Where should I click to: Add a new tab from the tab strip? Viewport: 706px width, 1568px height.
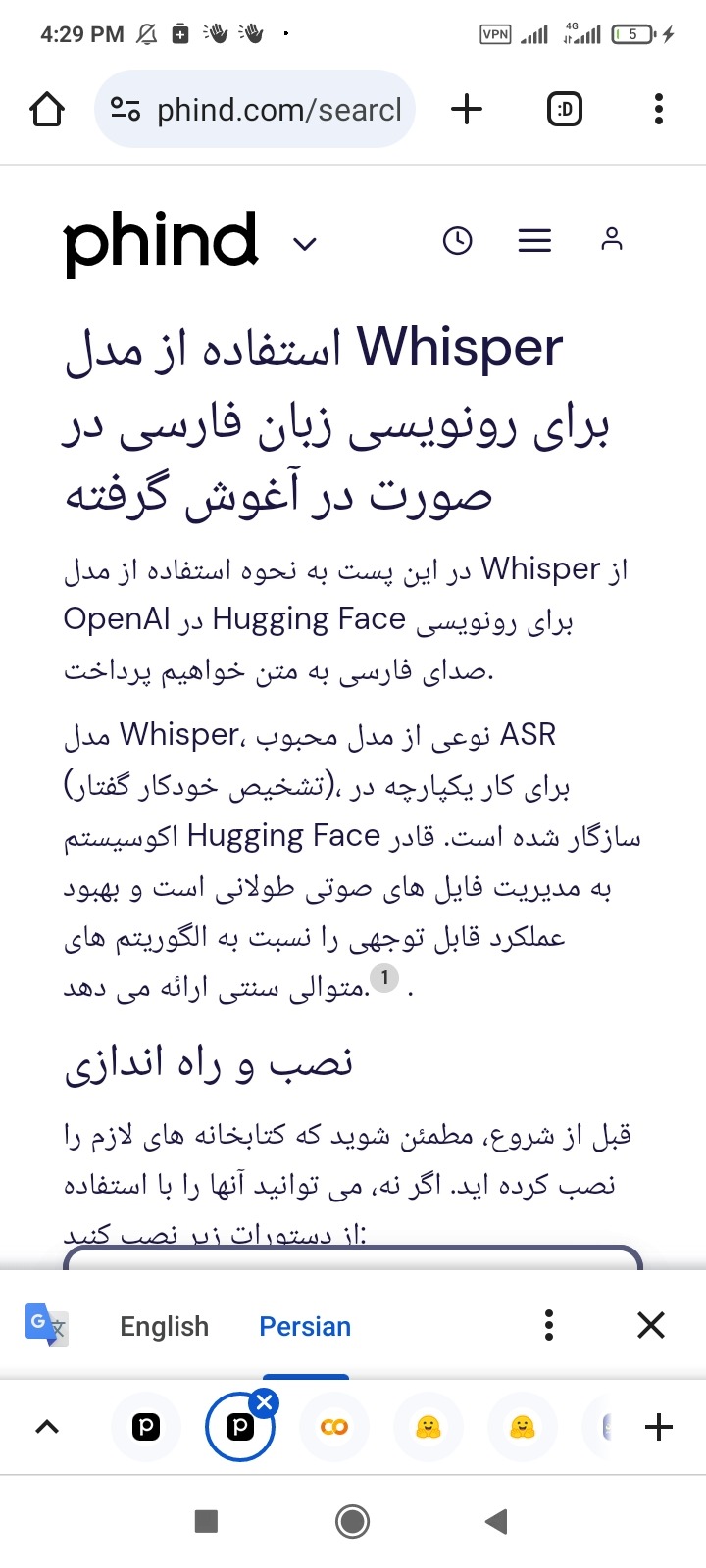[x=659, y=1427]
